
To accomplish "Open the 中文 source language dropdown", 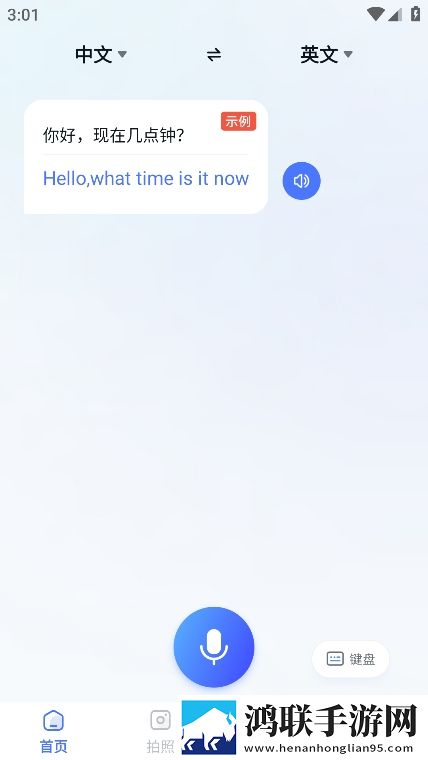I will [101, 54].
